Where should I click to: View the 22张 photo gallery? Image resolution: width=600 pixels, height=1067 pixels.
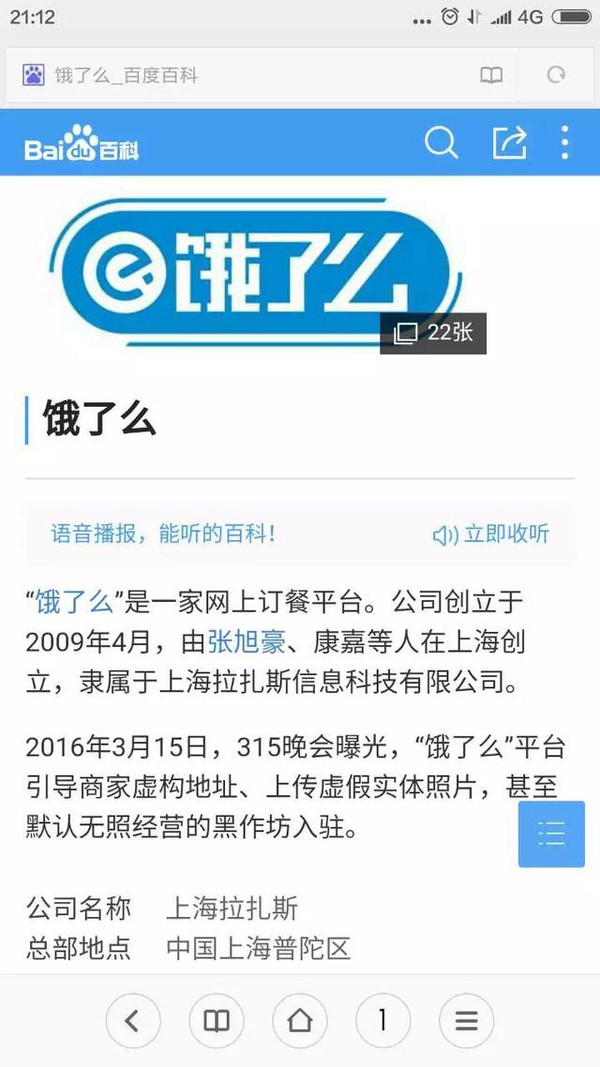click(x=434, y=333)
